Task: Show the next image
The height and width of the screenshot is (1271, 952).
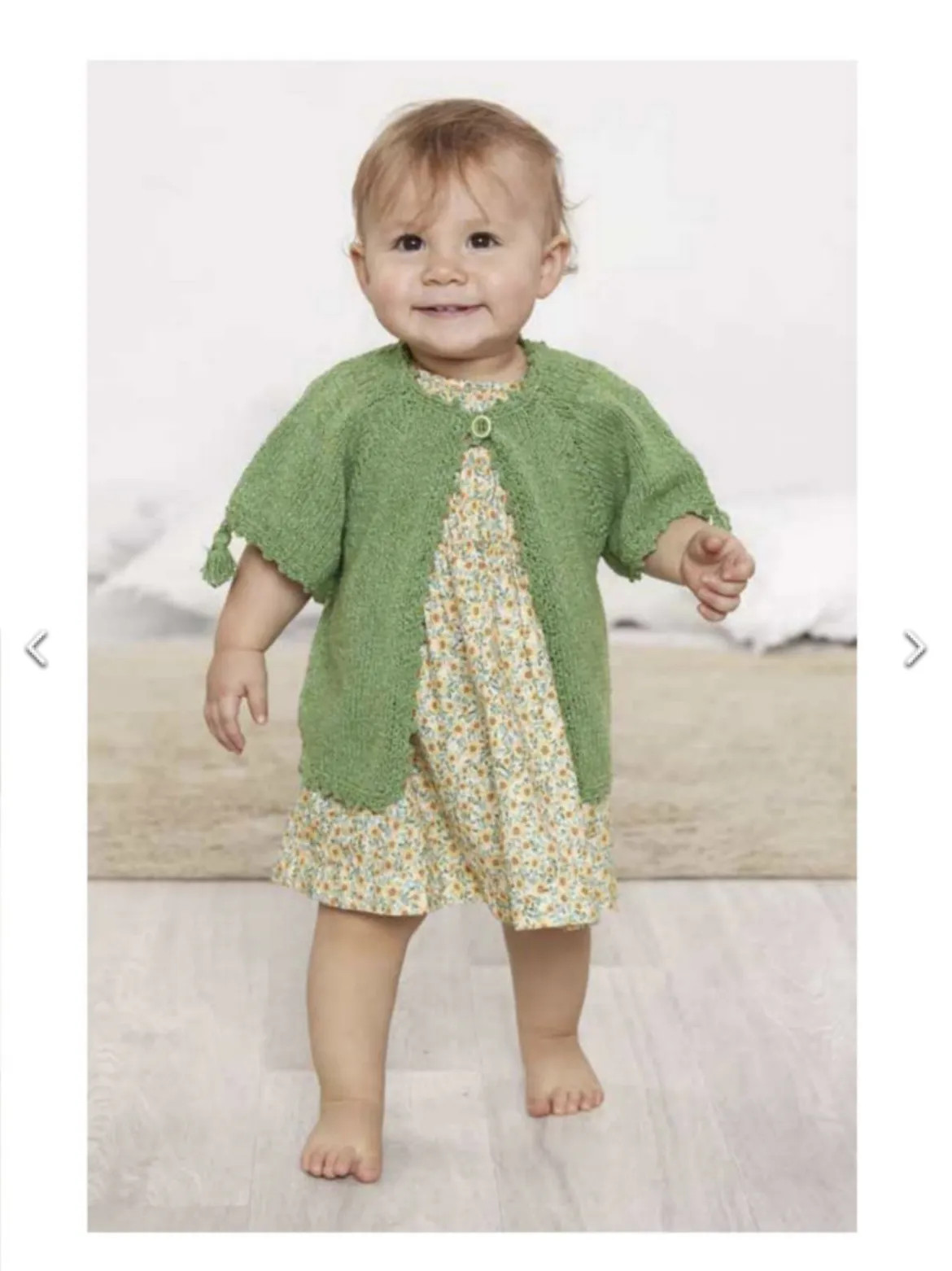Action: coord(915,649)
